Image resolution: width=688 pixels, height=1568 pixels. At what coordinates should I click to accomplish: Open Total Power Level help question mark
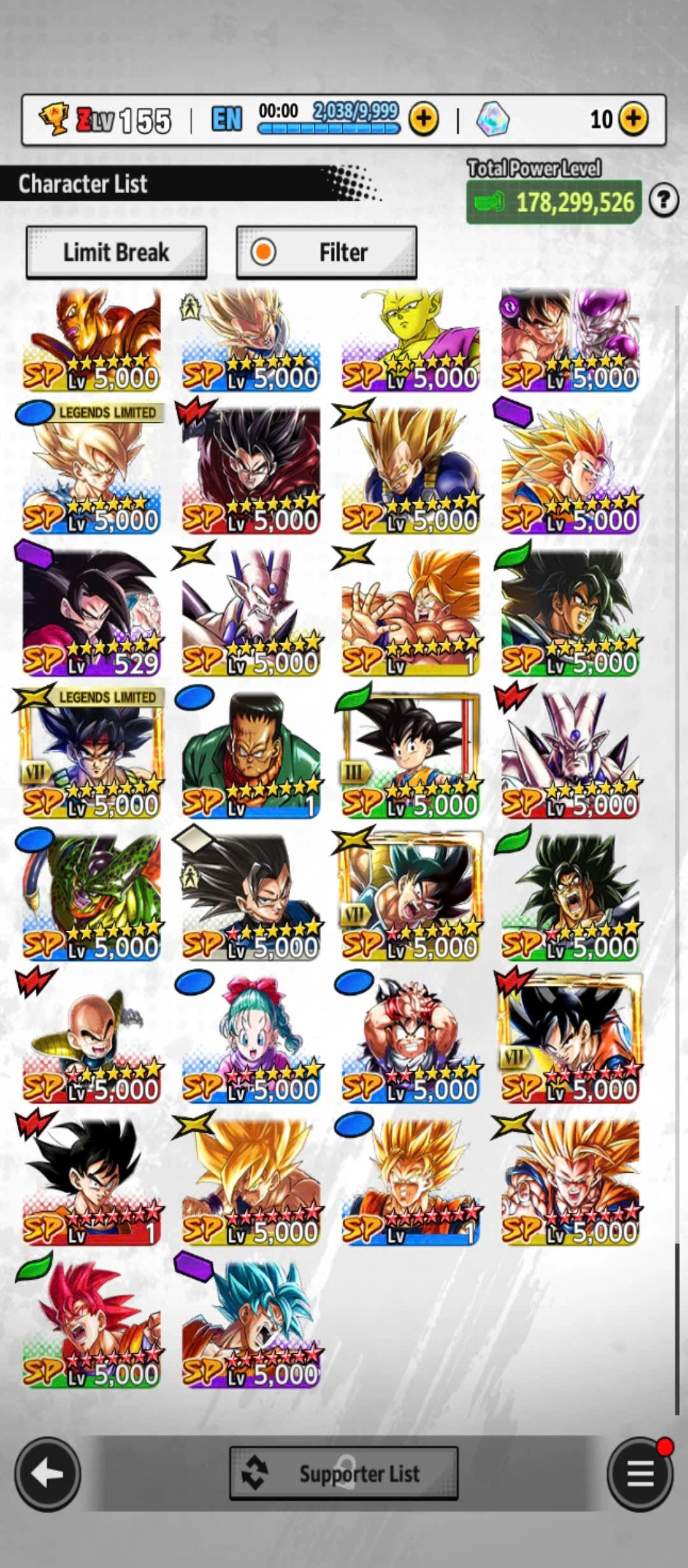pos(663,201)
